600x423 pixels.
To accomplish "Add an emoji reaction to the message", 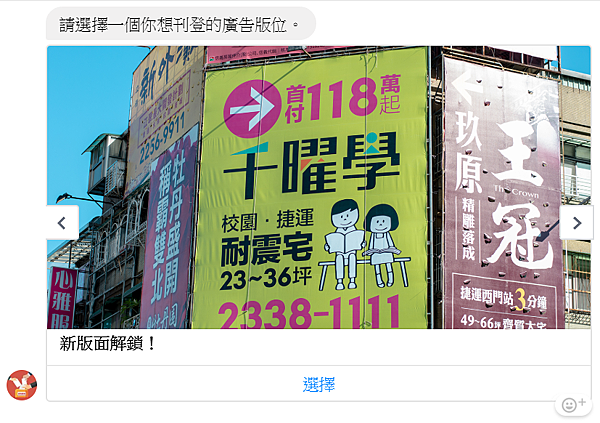I will click(x=572, y=405).
